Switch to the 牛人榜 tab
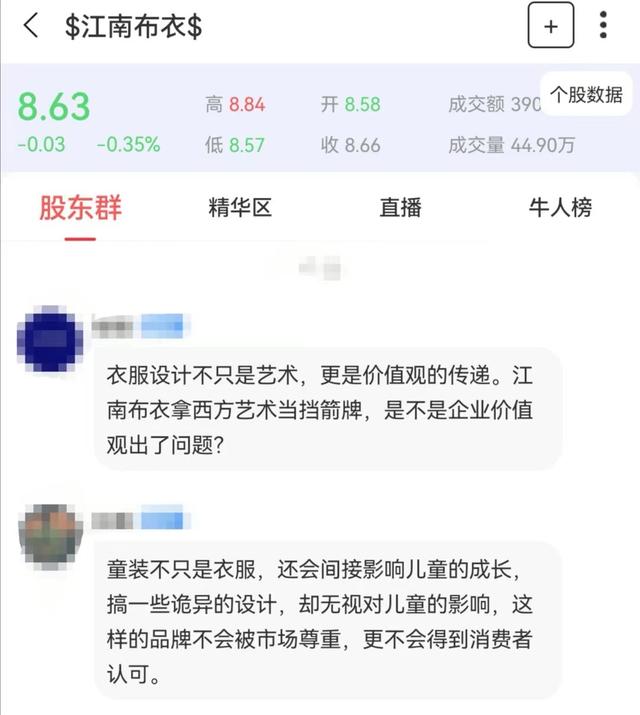Image resolution: width=640 pixels, height=715 pixels. [560, 207]
